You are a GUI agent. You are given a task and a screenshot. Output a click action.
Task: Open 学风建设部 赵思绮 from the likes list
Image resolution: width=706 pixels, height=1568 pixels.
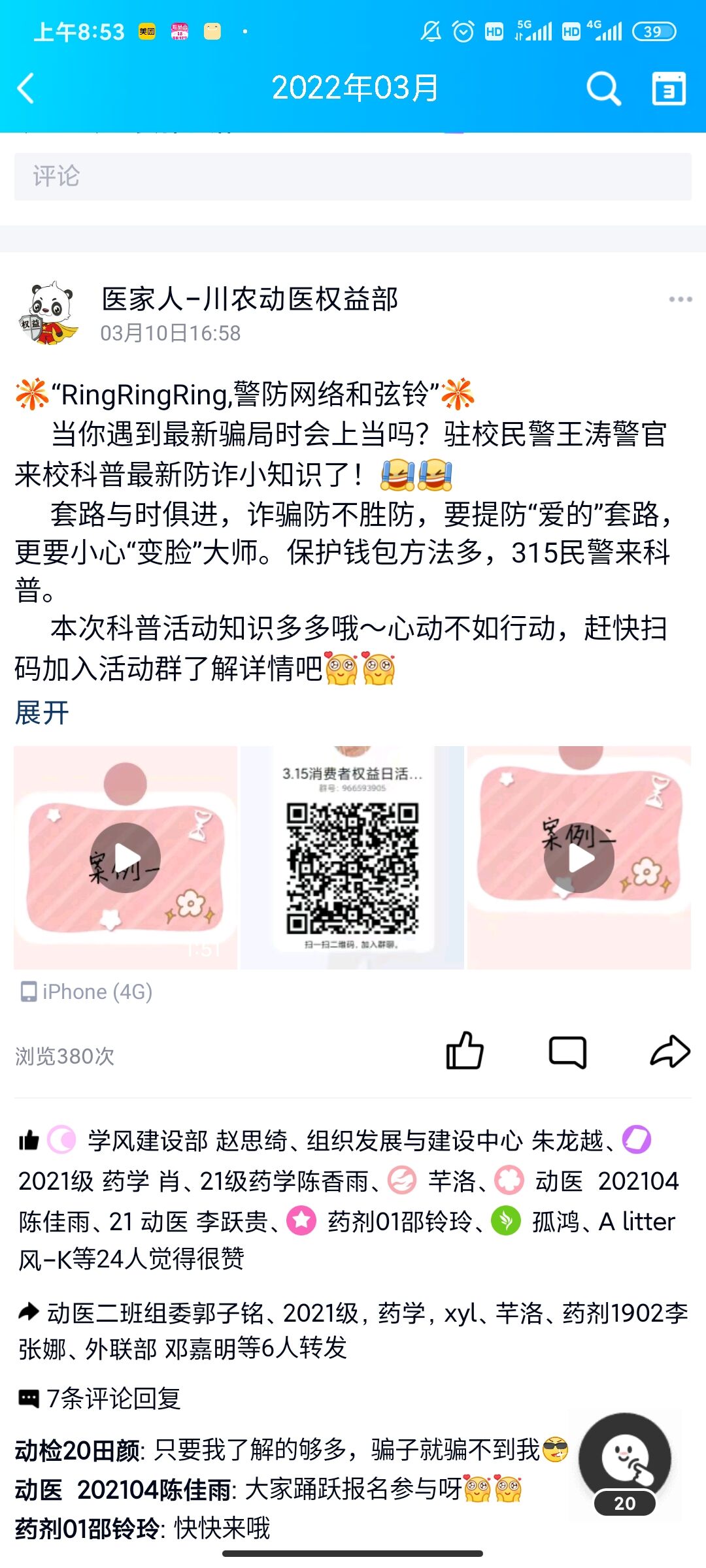click(x=186, y=1141)
